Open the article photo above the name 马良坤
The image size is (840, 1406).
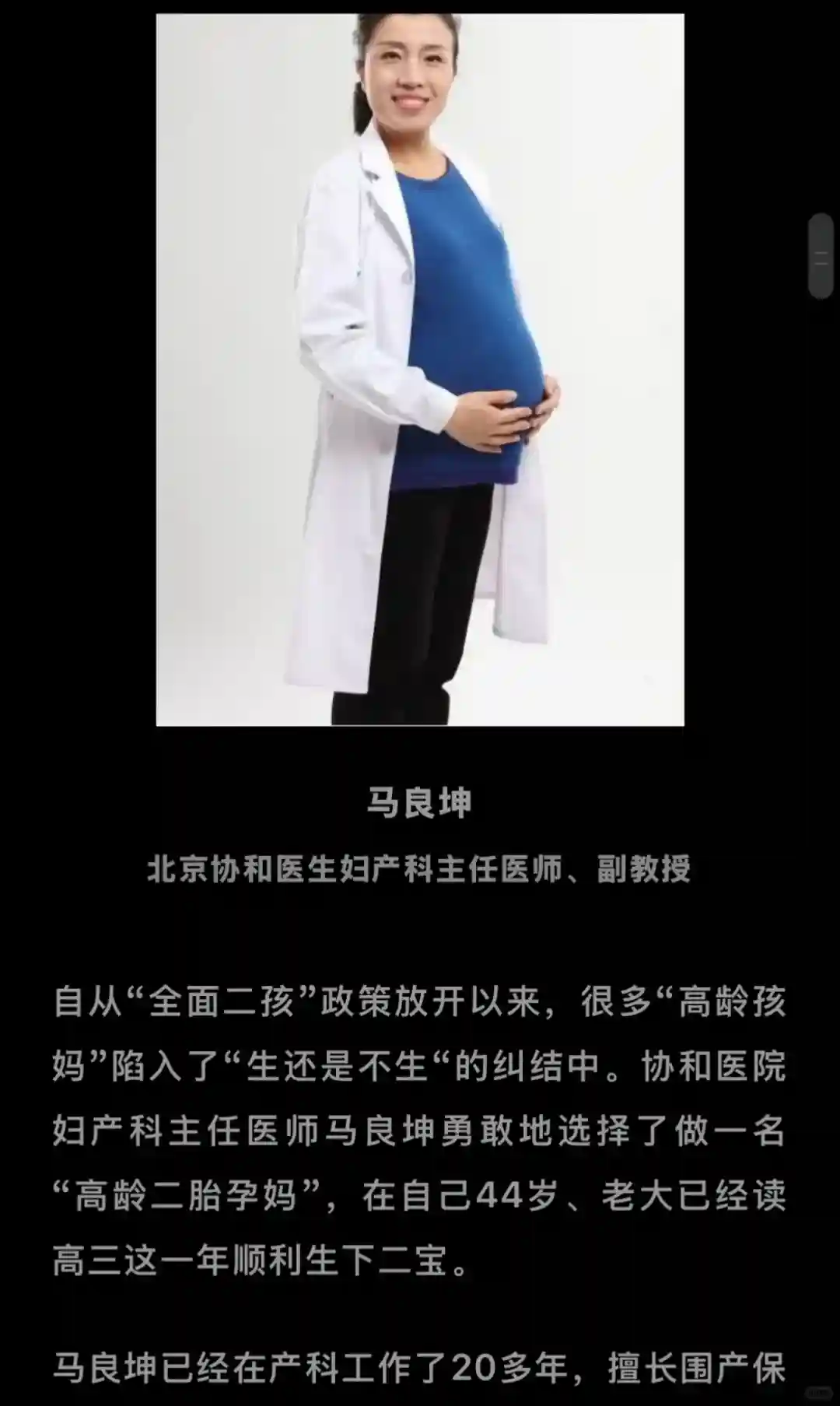click(420, 370)
